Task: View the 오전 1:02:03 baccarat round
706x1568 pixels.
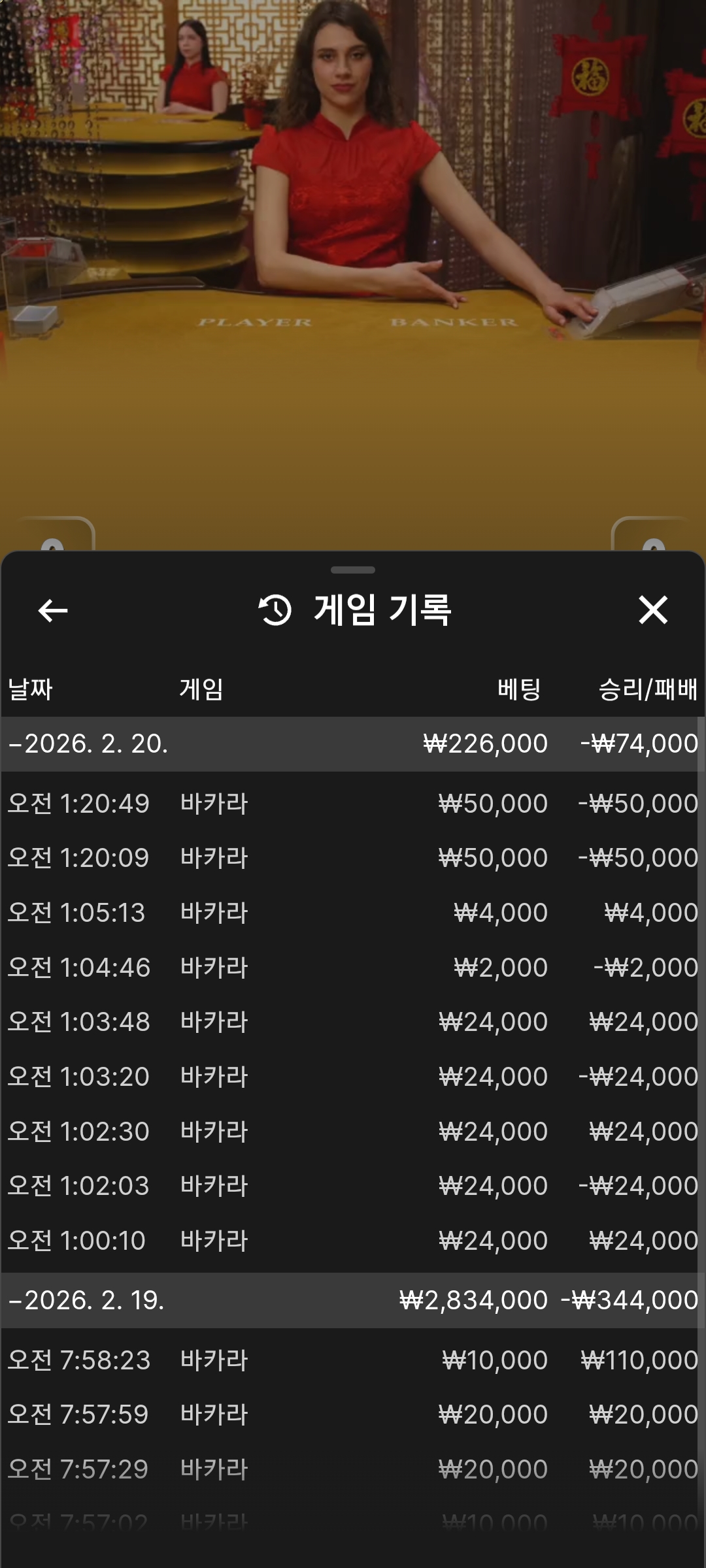Action: (353, 1186)
